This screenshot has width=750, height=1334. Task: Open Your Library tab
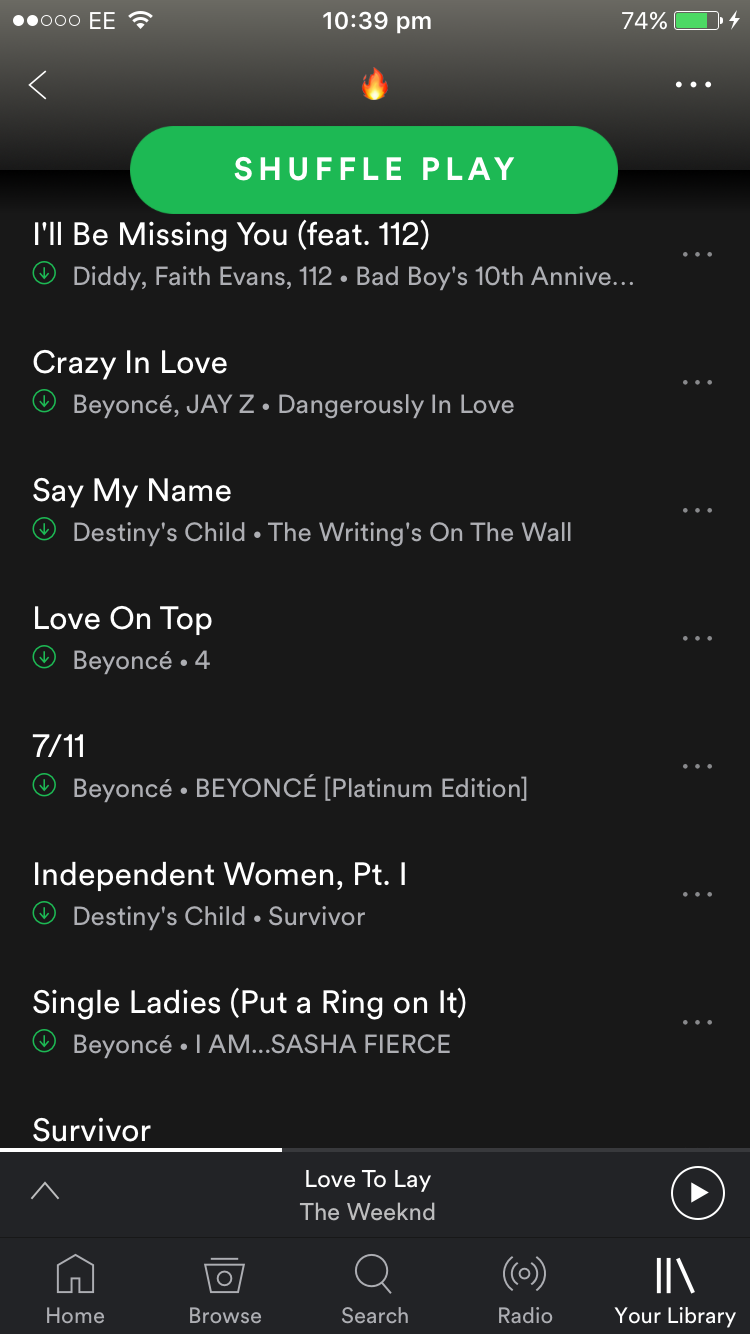(675, 1290)
